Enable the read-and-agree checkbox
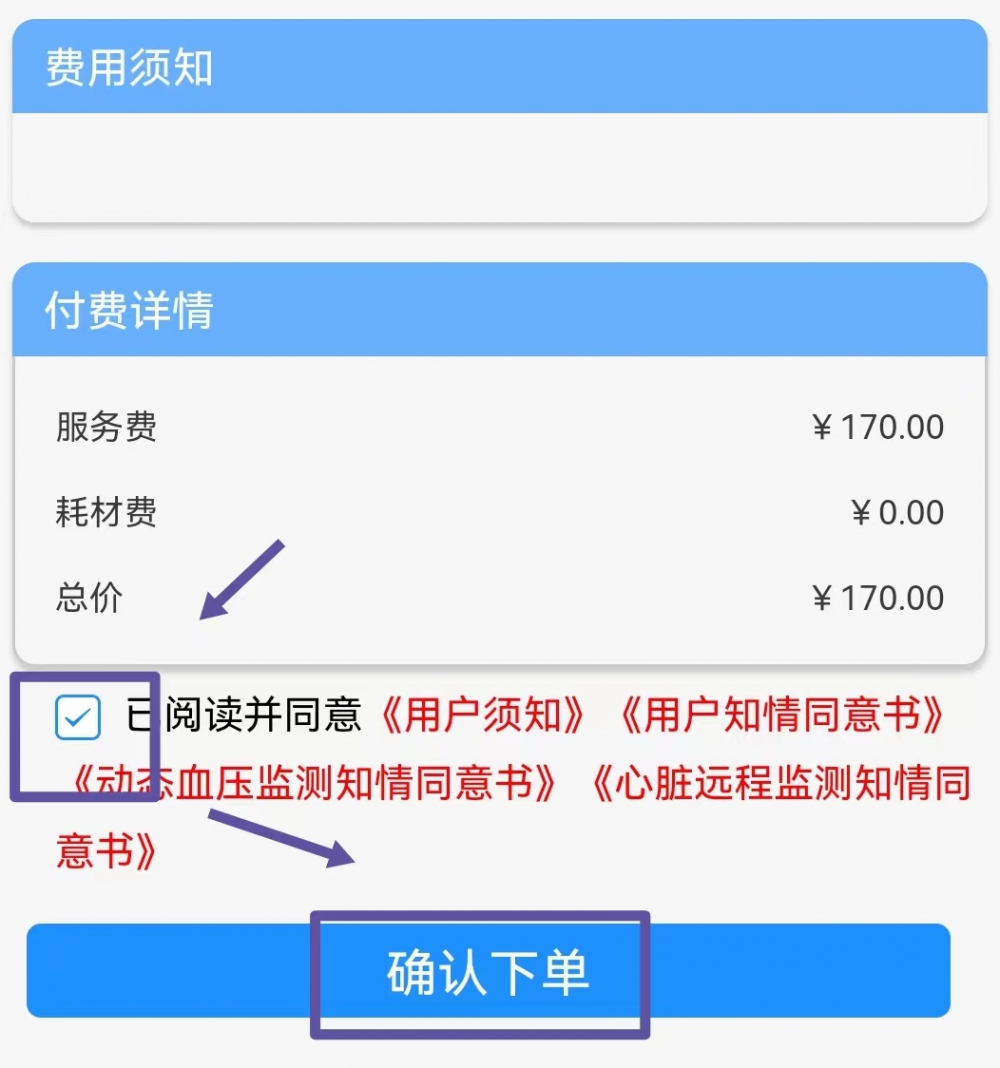The image size is (1000, 1068). (x=77, y=717)
